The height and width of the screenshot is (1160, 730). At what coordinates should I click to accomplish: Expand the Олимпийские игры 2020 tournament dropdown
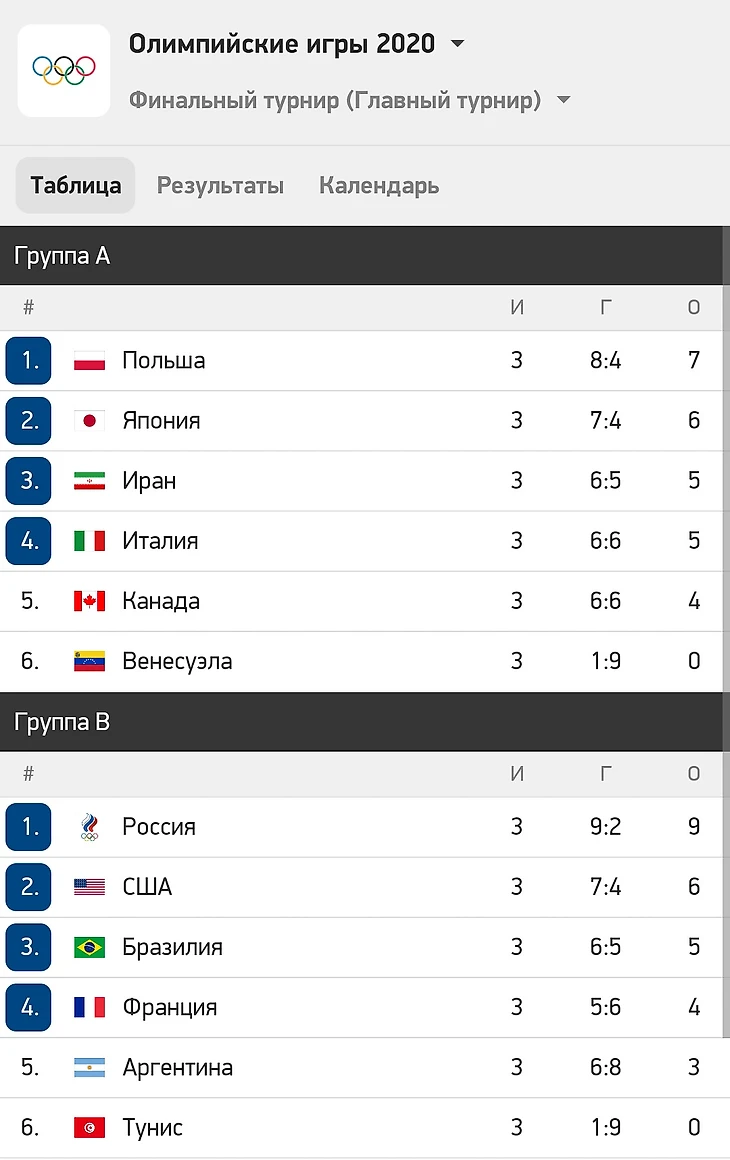458,44
